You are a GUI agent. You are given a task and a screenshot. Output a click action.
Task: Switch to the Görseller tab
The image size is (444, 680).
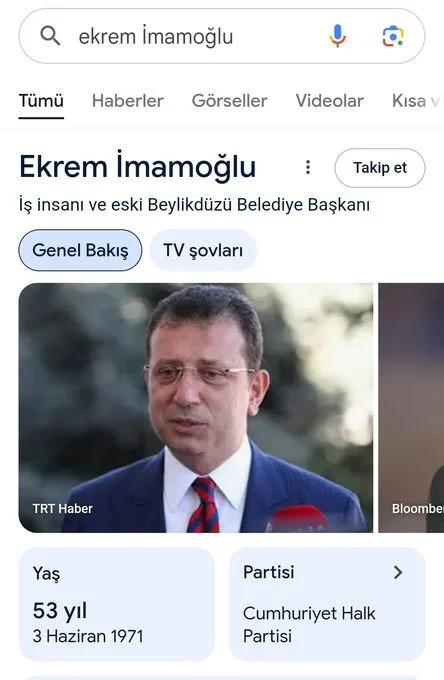pos(229,101)
